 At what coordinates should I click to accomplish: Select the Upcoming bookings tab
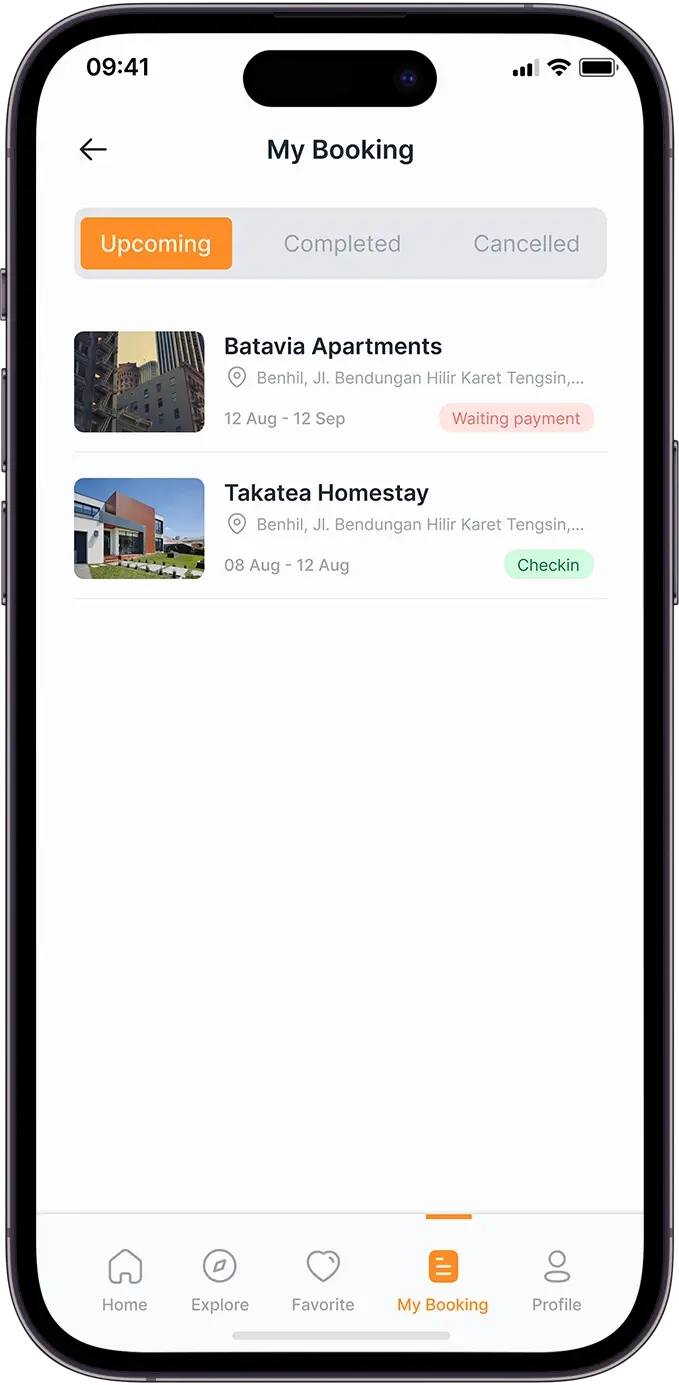(x=156, y=243)
